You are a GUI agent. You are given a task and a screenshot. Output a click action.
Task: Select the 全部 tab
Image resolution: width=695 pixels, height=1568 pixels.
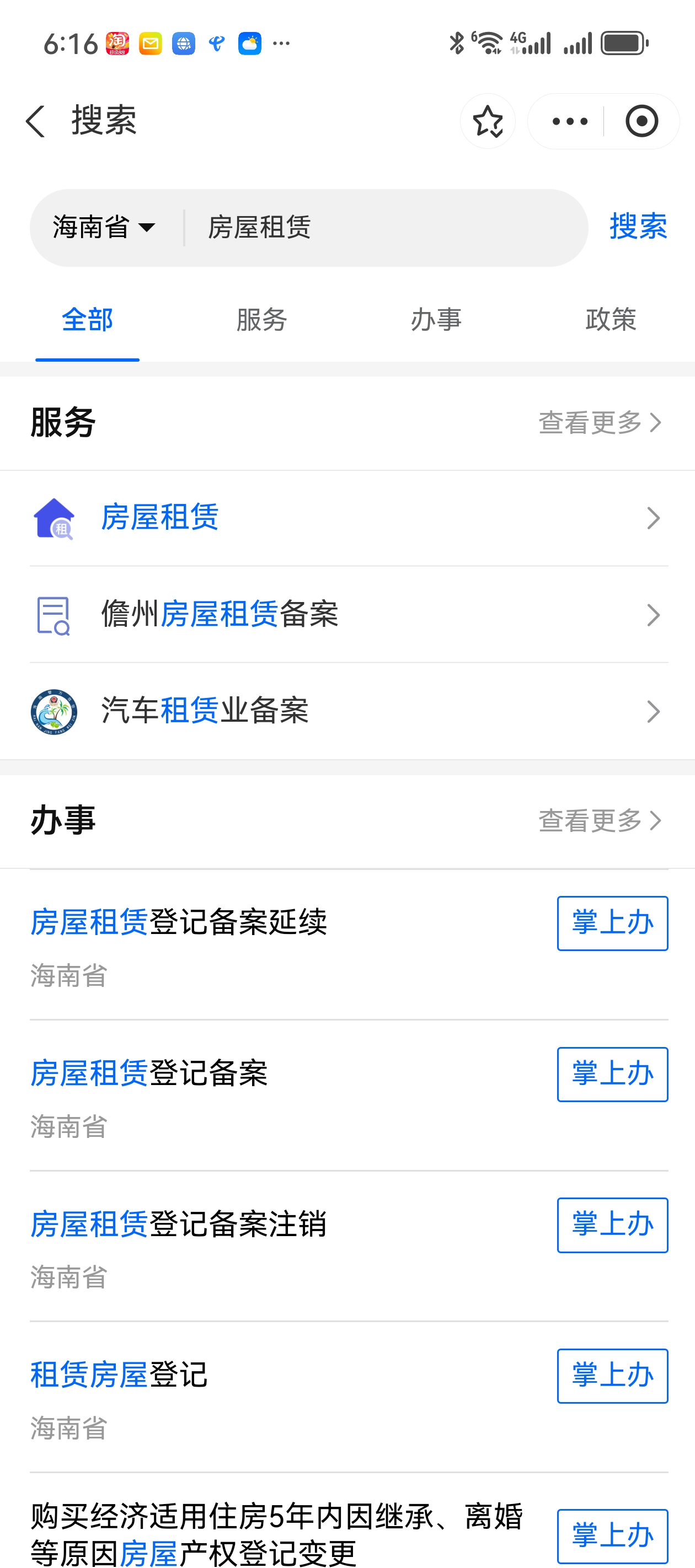pyautogui.click(x=87, y=320)
